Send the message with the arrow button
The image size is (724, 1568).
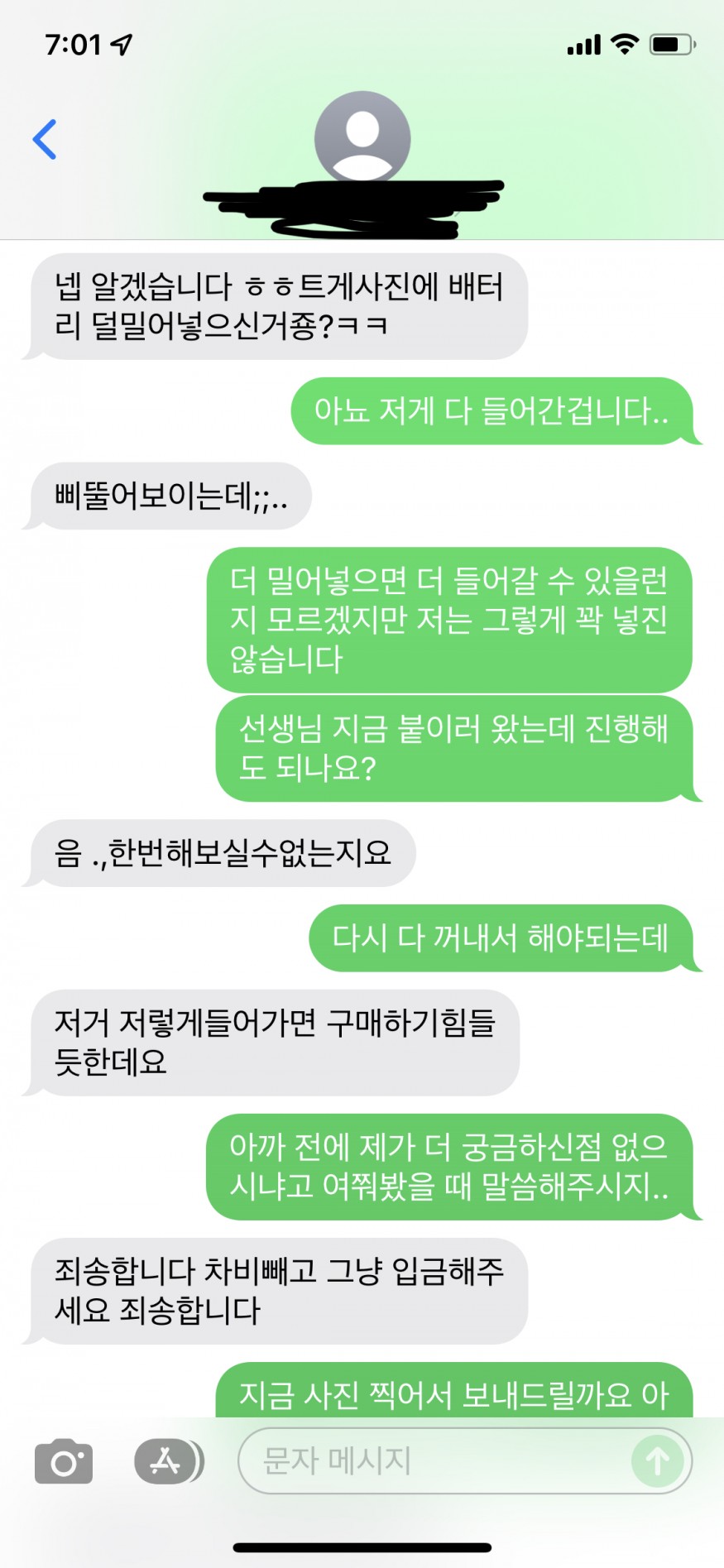(658, 1461)
